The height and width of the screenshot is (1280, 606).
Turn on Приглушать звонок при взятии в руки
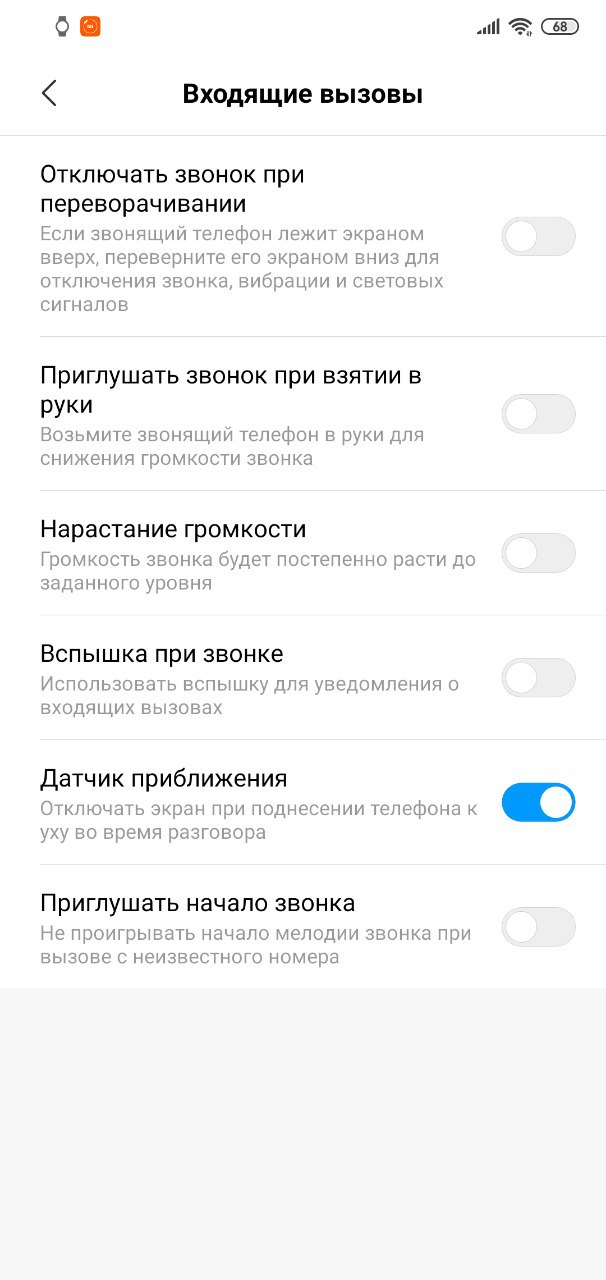click(538, 414)
